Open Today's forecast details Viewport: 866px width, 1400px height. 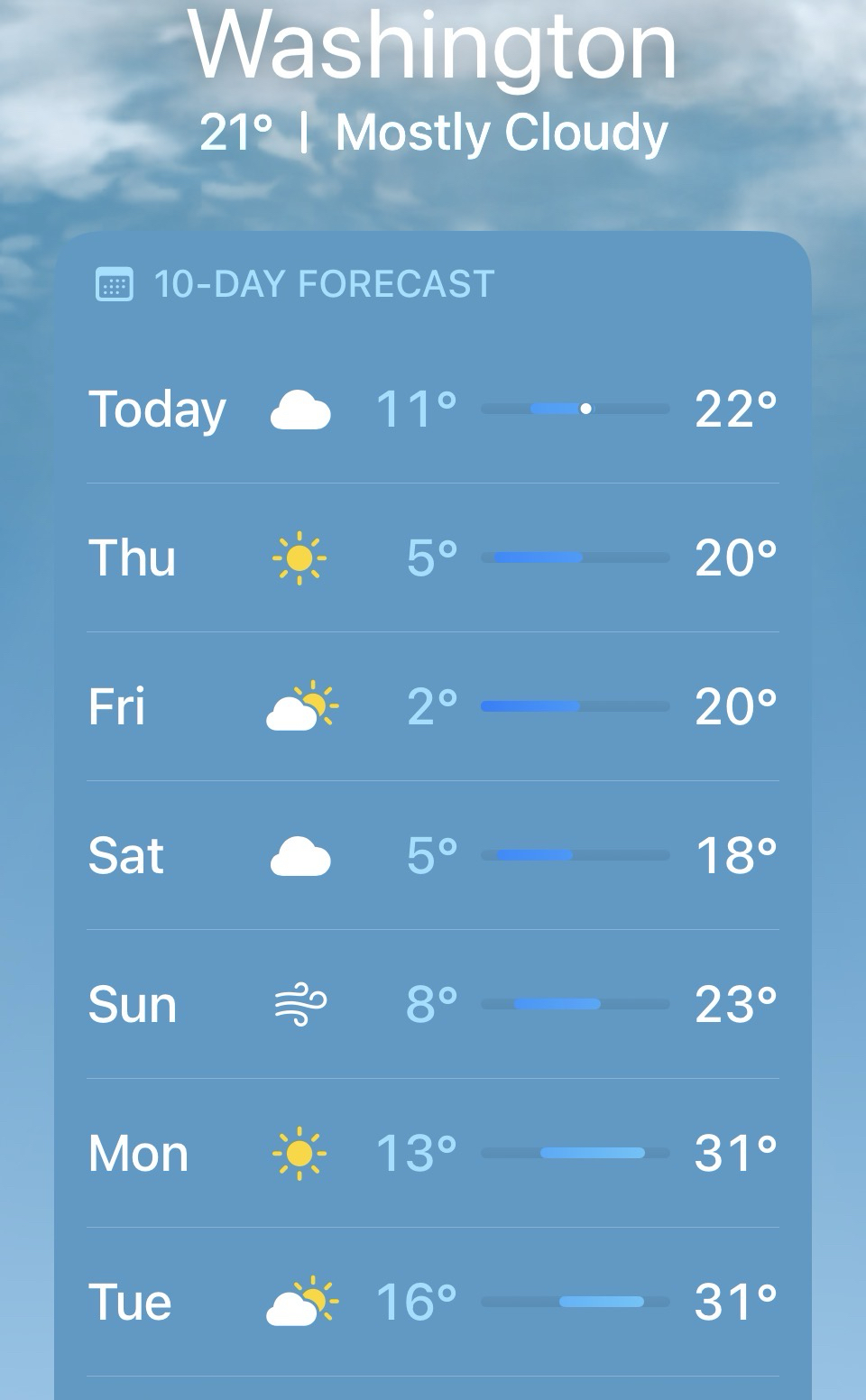point(432,409)
